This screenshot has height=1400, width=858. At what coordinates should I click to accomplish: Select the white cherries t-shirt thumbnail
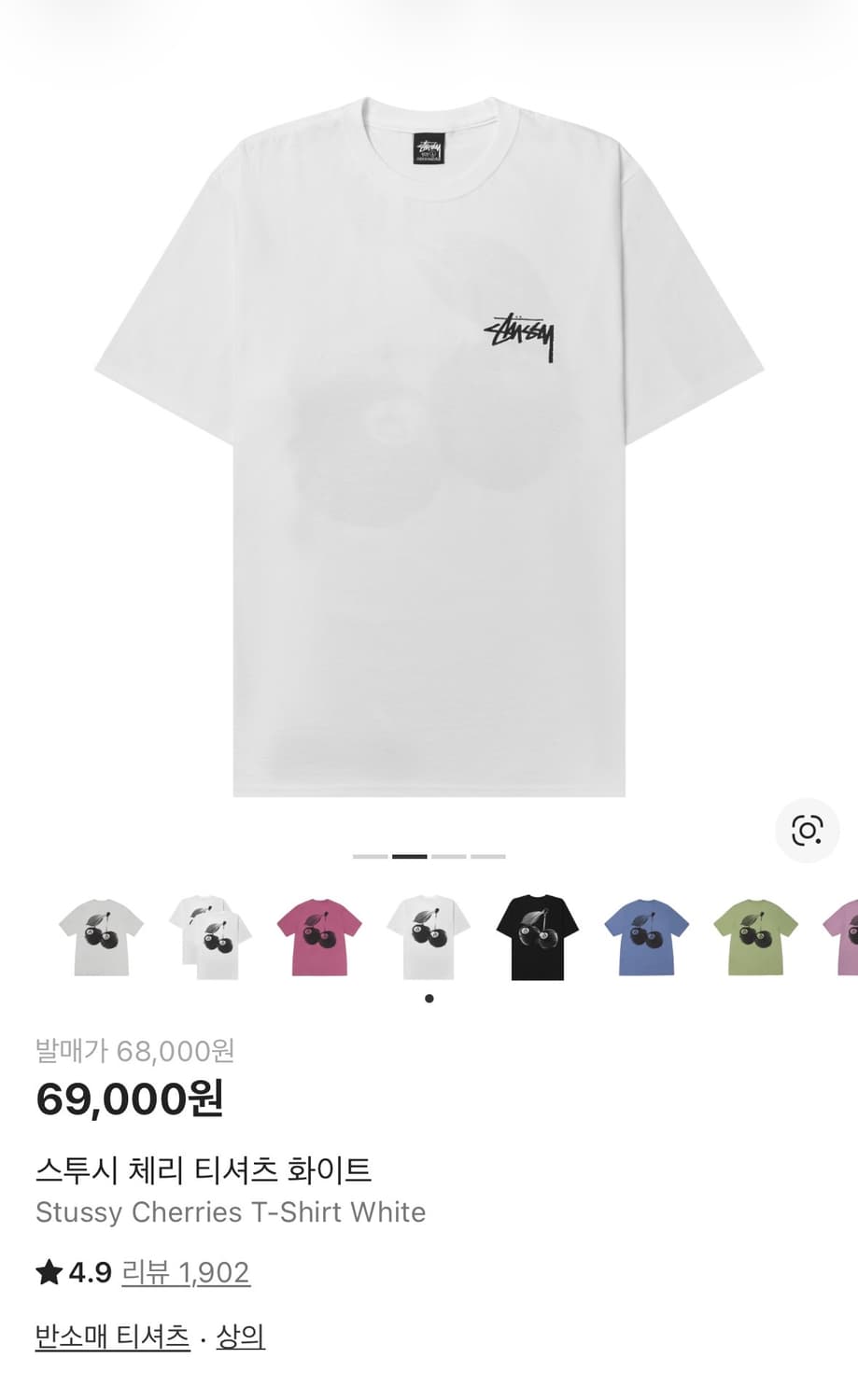coord(428,940)
